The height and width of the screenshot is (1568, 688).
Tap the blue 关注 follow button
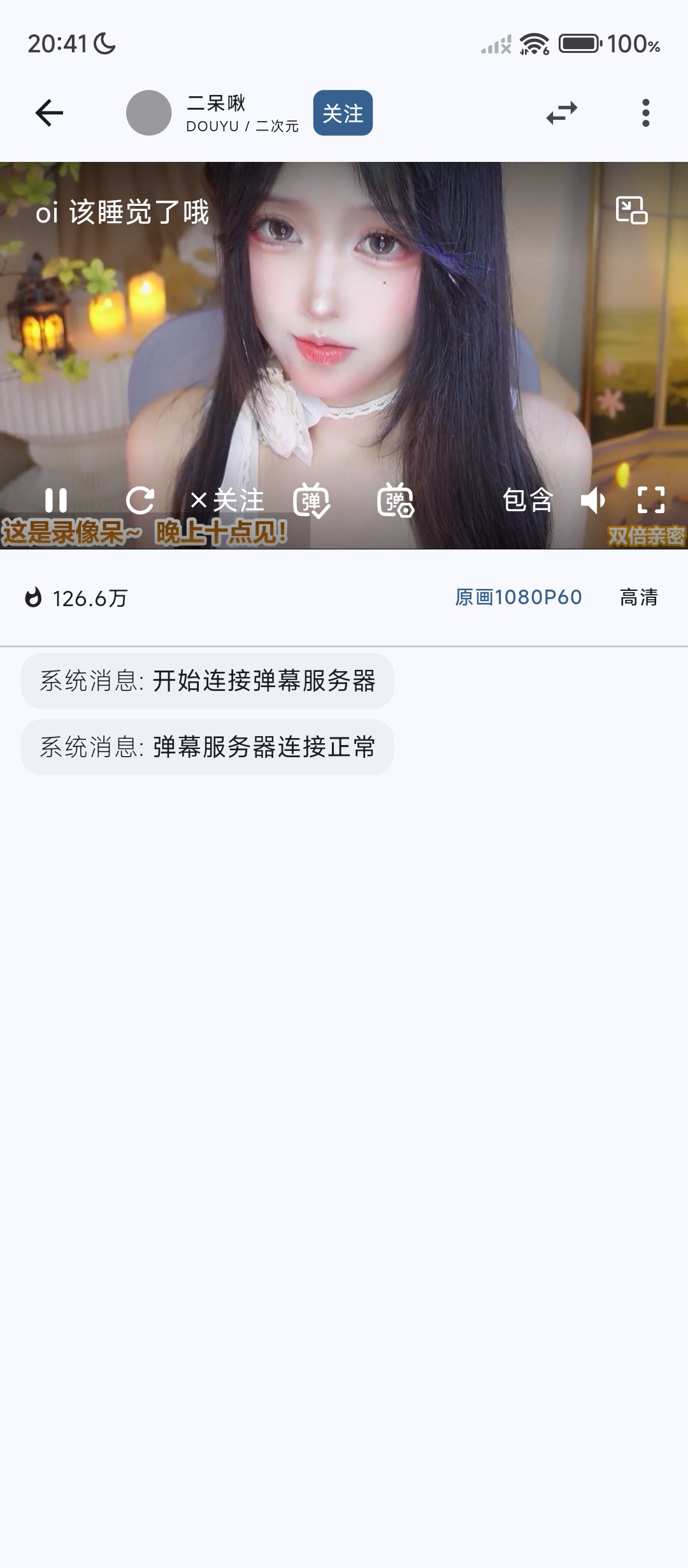click(x=343, y=113)
